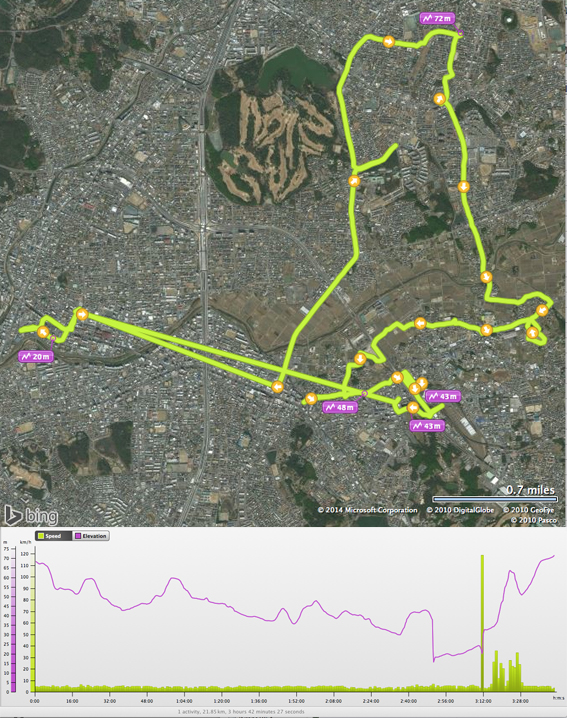Toggle the Elevation chart series
The image size is (567, 718).
coord(91,536)
